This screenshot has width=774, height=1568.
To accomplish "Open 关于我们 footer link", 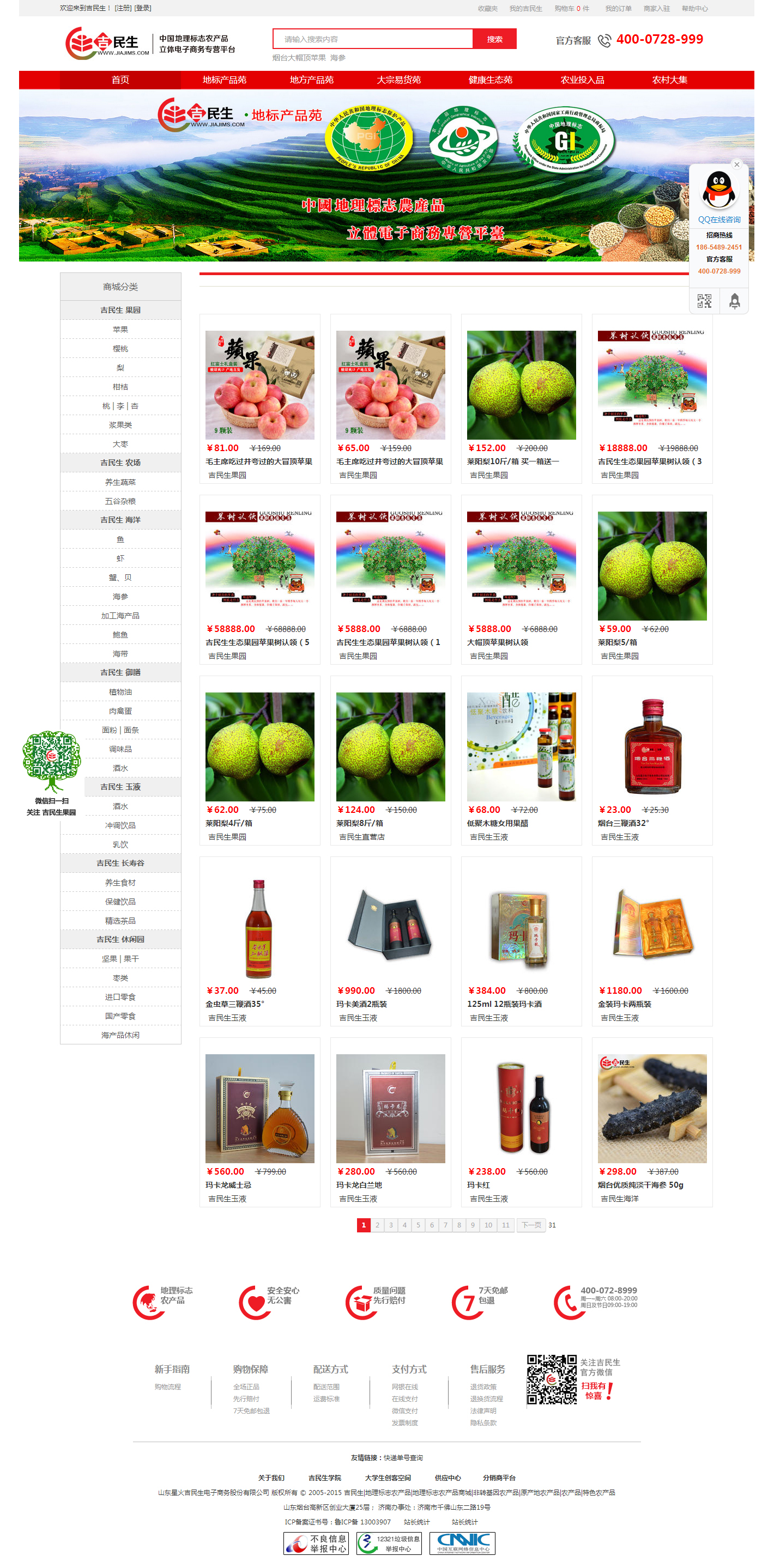I will point(271,1478).
